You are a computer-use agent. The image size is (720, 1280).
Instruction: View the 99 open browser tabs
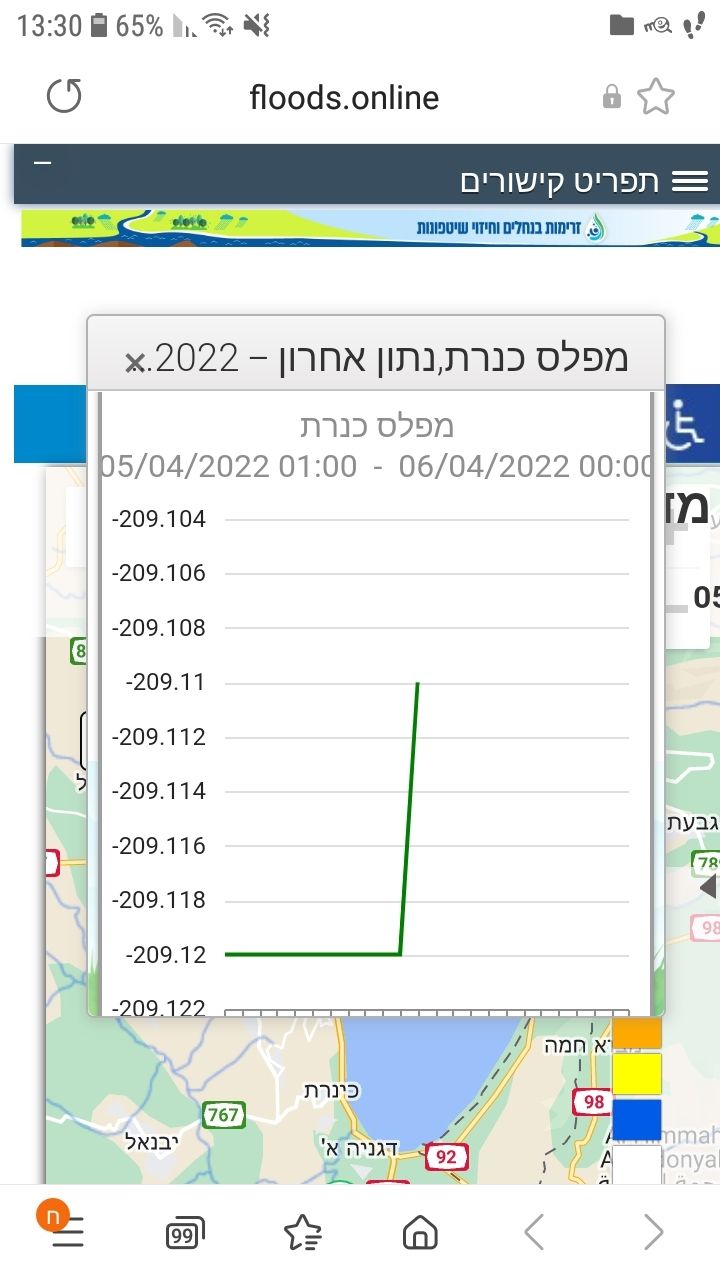[184, 1234]
